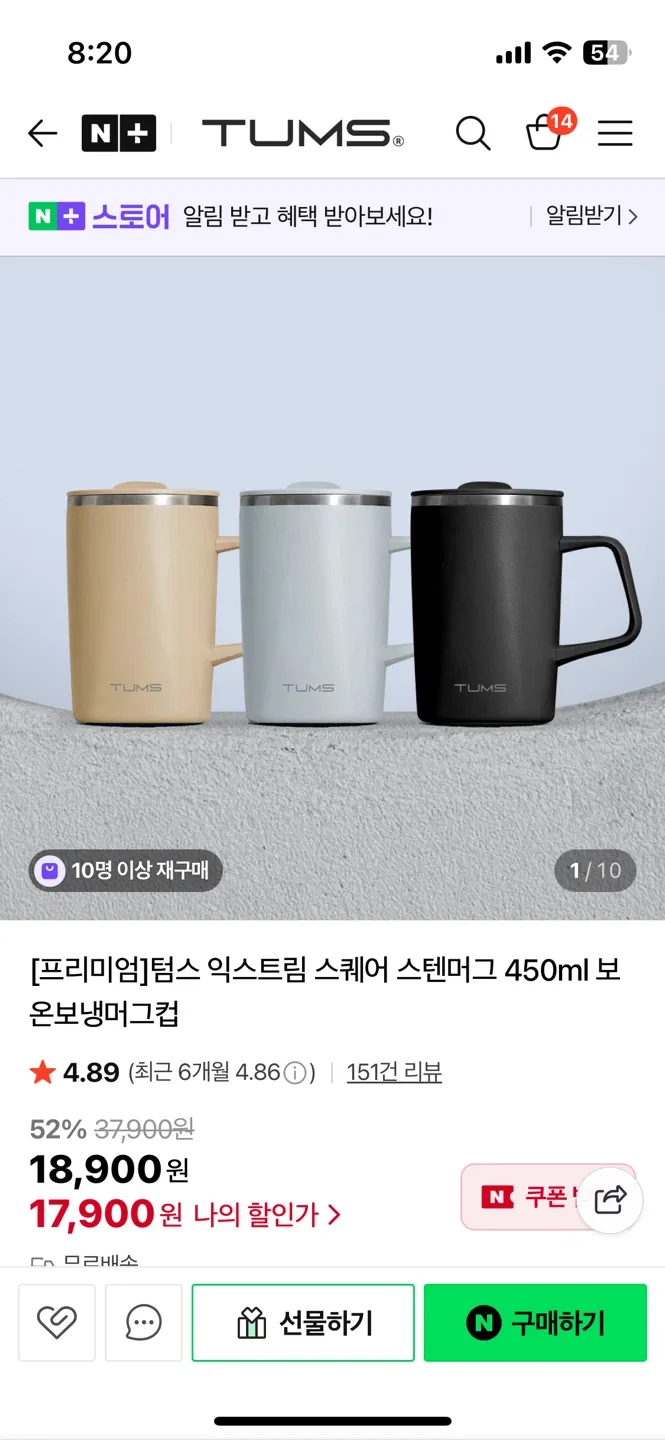The width and height of the screenshot is (665, 1440).
Task: Open the chat inquiry bubble
Action: point(144,1323)
